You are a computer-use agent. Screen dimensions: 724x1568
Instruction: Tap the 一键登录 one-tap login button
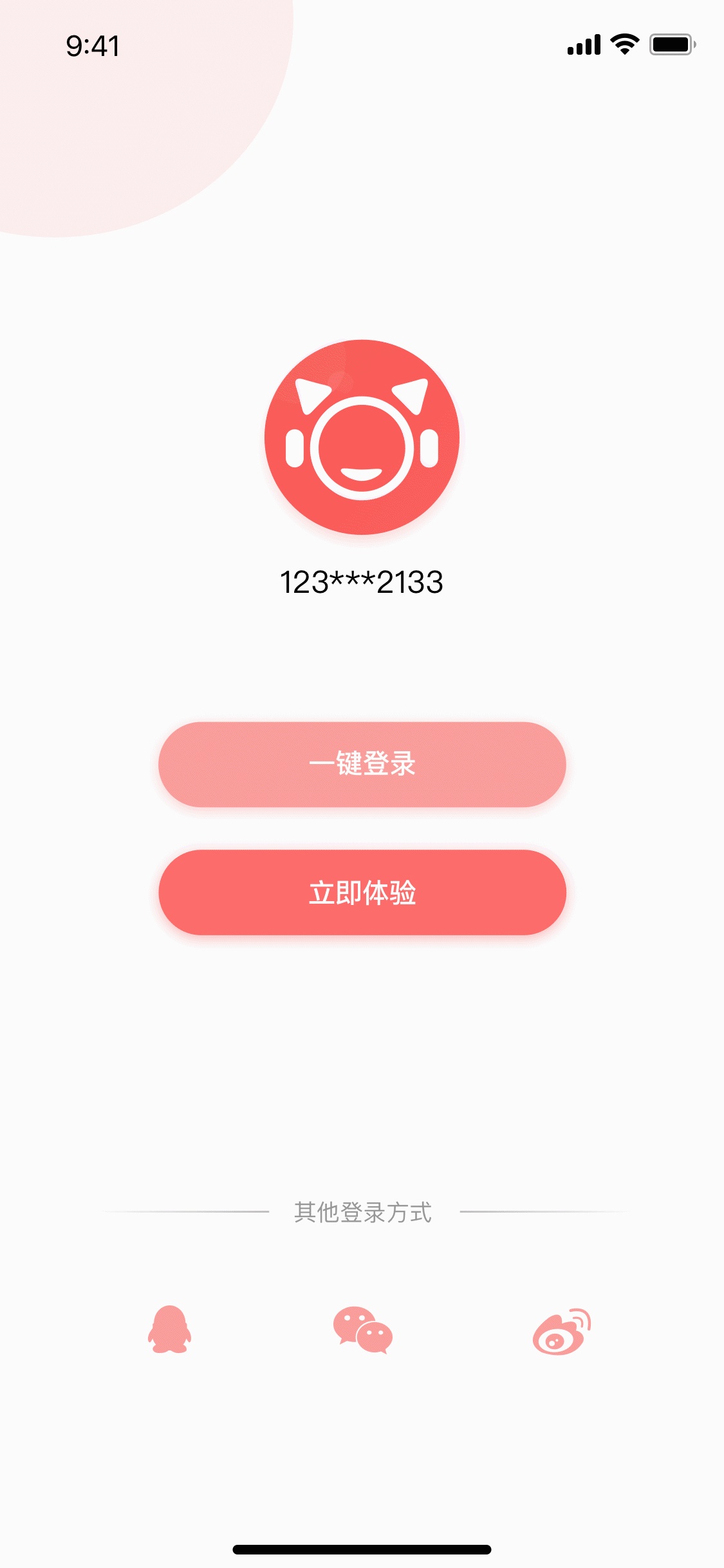click(x=362, y=764)
